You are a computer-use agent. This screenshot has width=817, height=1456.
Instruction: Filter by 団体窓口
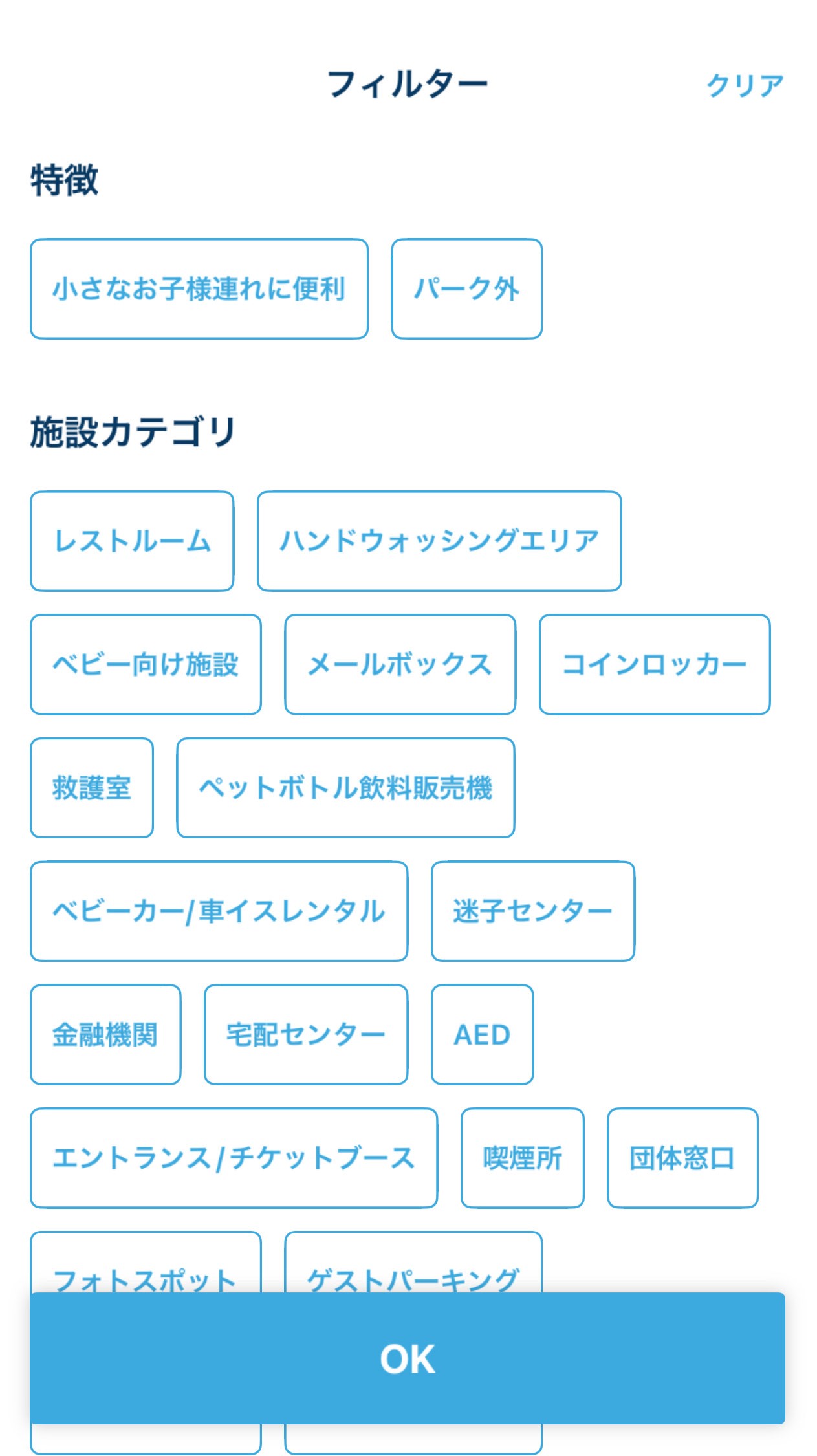pos(682,1158)
